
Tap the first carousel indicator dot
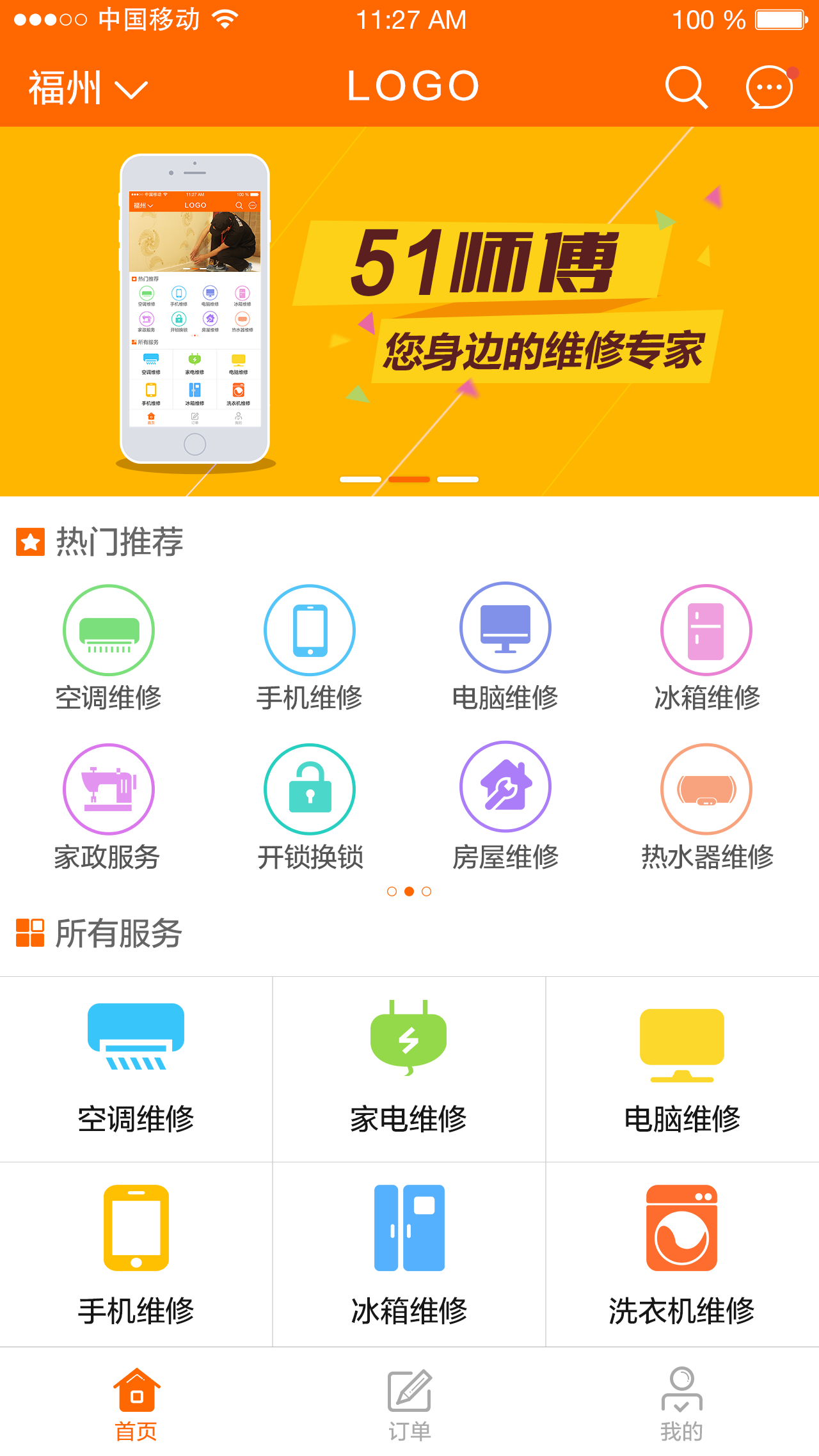tap(360, 478)
